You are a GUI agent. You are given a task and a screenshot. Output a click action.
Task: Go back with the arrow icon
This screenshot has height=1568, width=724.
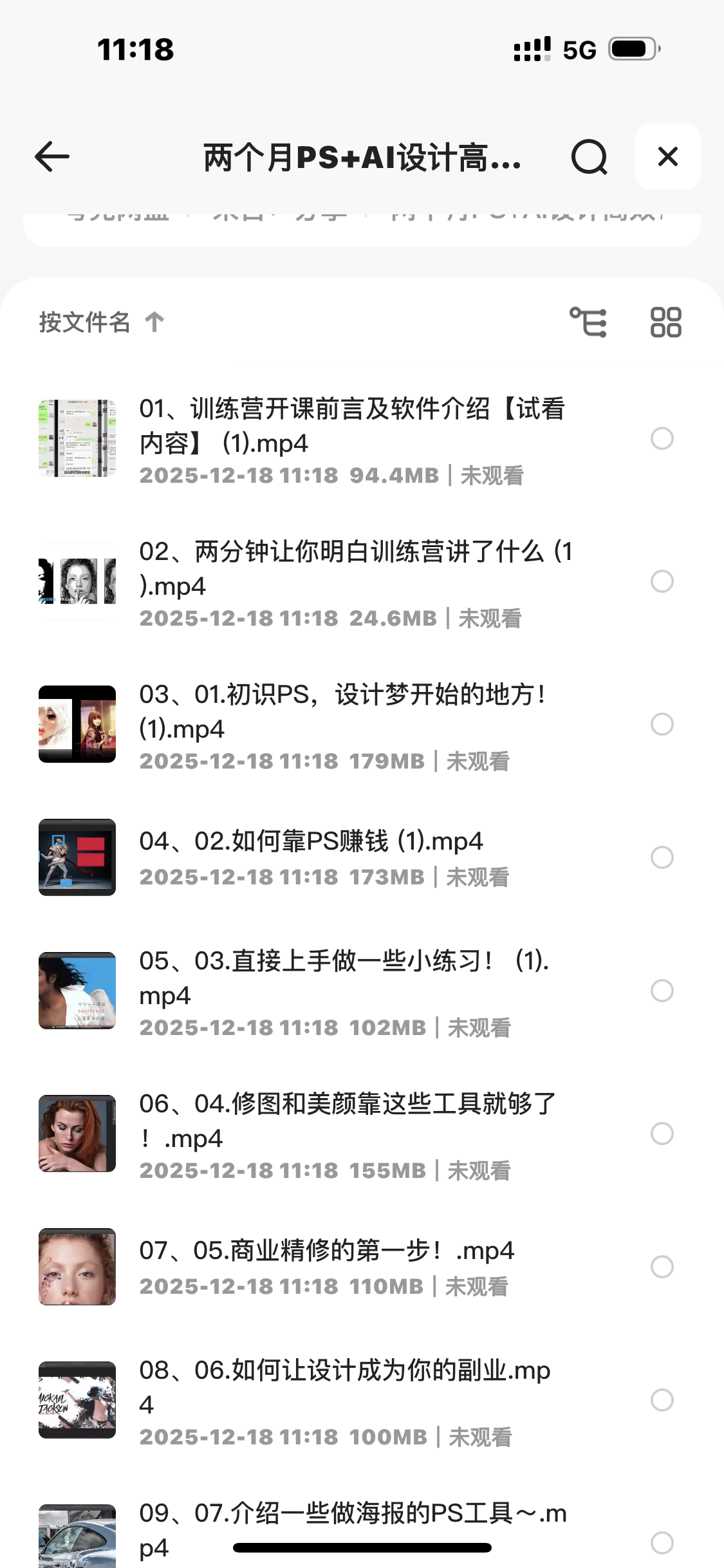(50, 156)
